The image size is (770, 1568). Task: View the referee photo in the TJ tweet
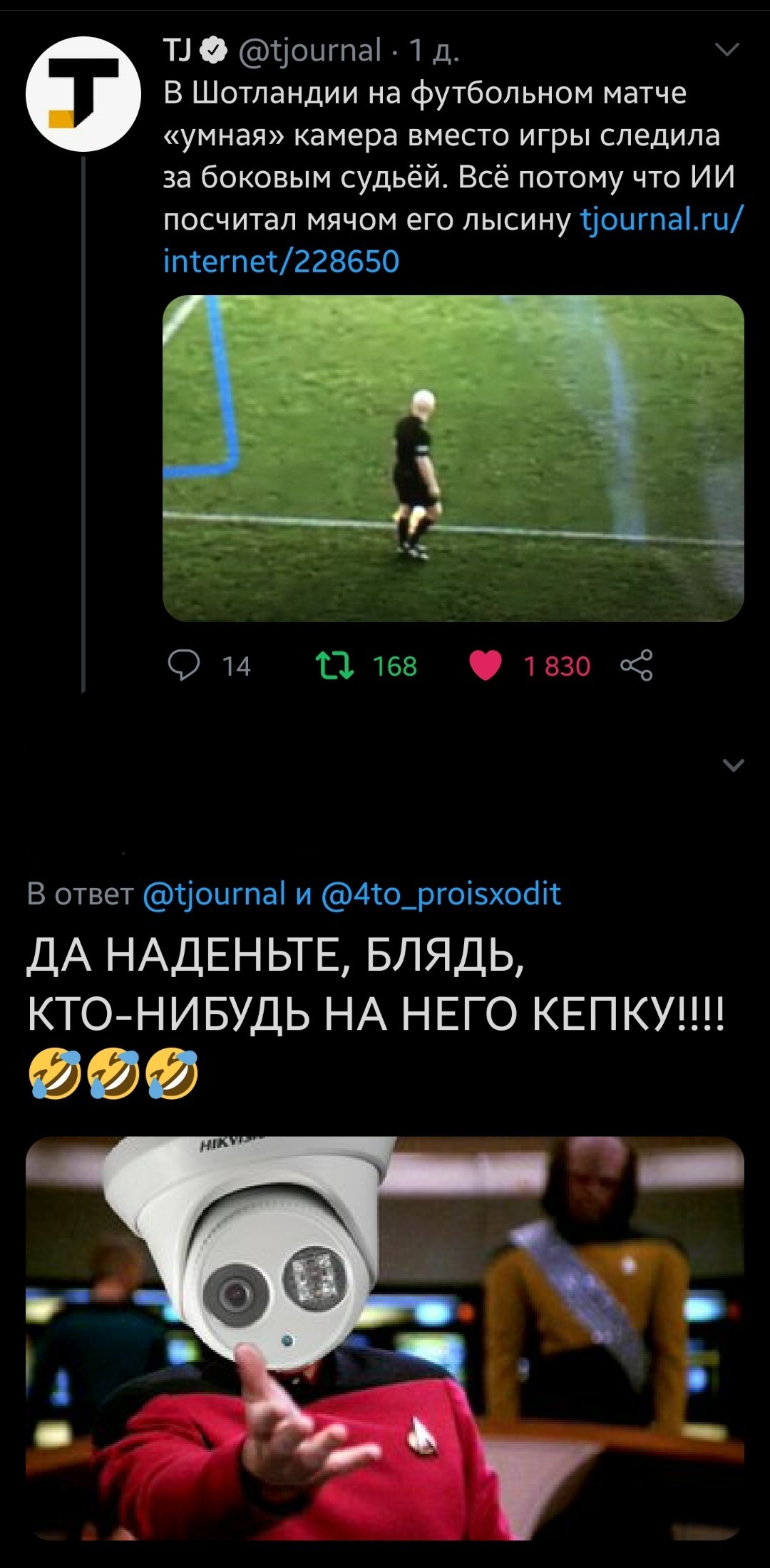point(453,458)
